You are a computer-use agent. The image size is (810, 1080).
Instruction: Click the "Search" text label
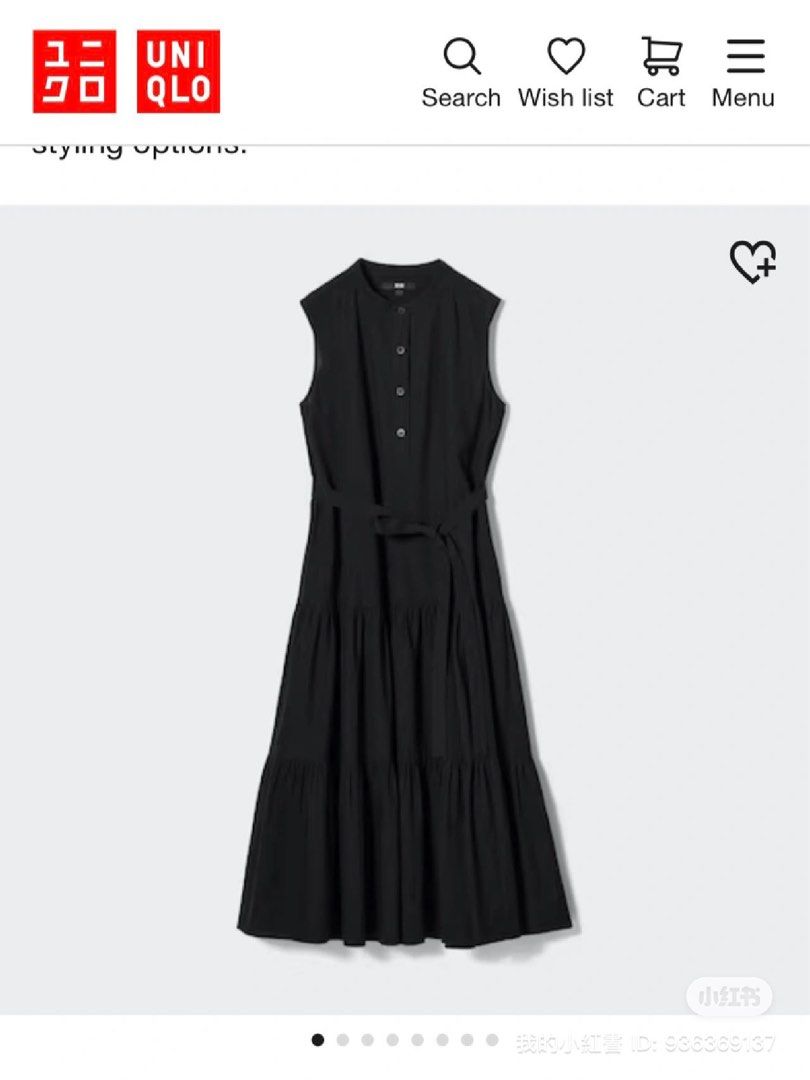coord(462,97)
